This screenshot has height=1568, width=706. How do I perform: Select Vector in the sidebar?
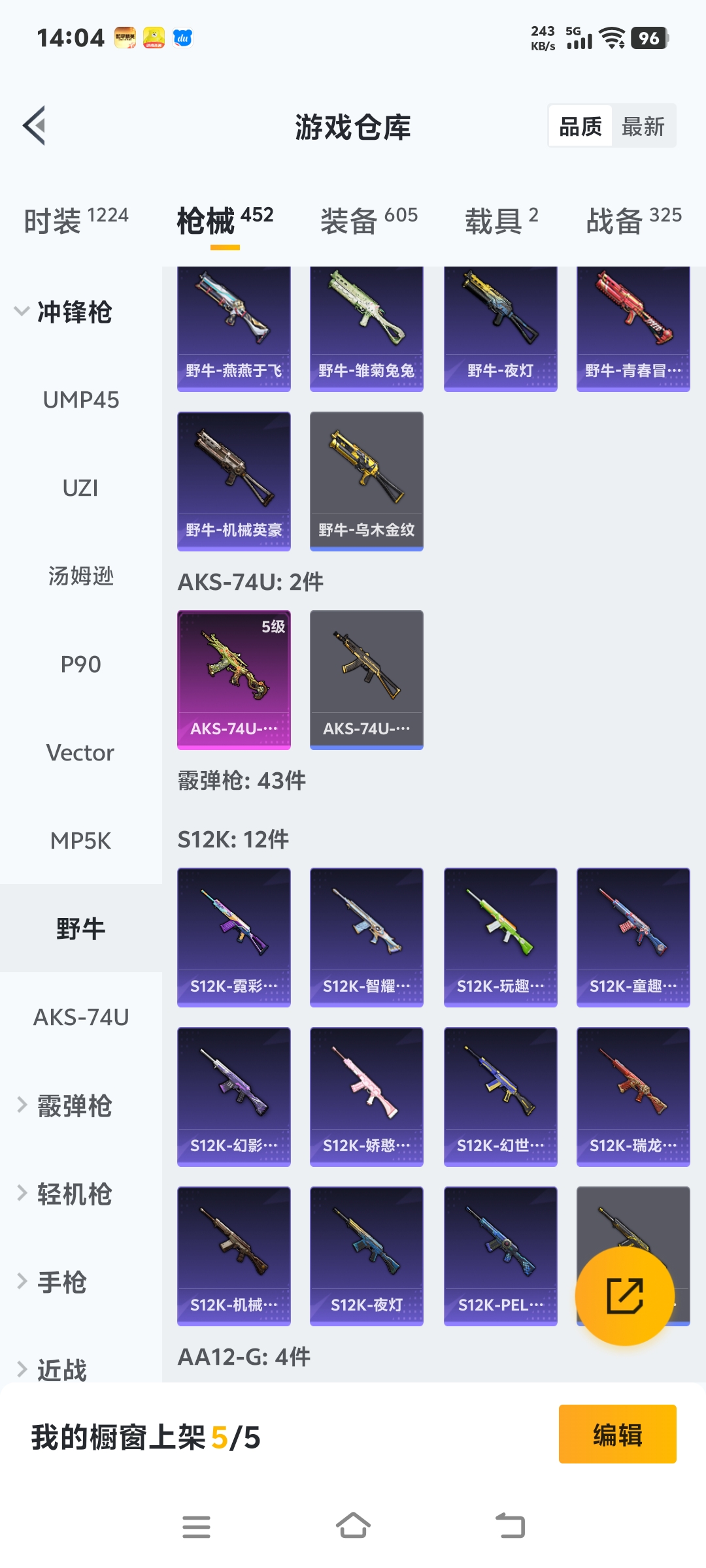(x=81, y=753)
